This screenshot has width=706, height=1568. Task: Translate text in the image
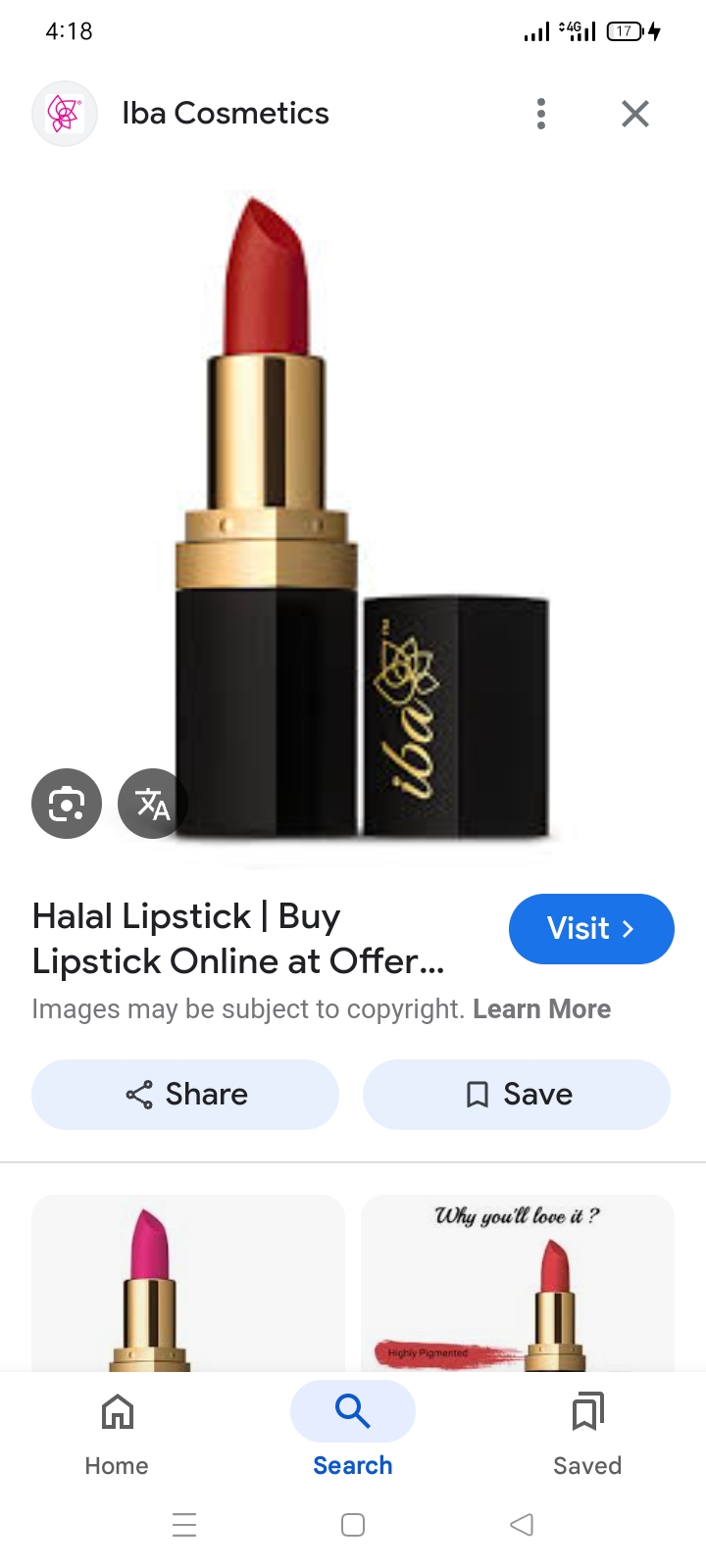coord(152,804)
